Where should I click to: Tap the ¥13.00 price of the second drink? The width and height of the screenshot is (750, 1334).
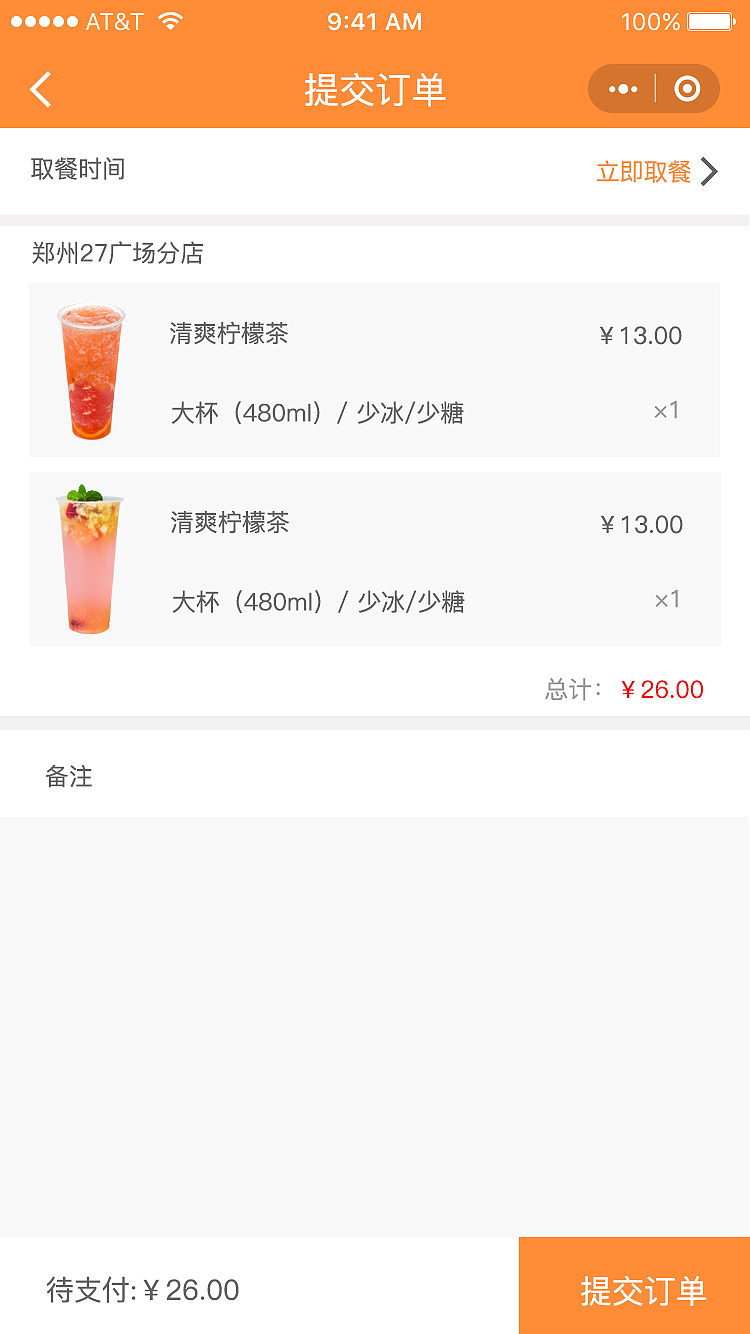pyautogui.click(x=639, y=524)
